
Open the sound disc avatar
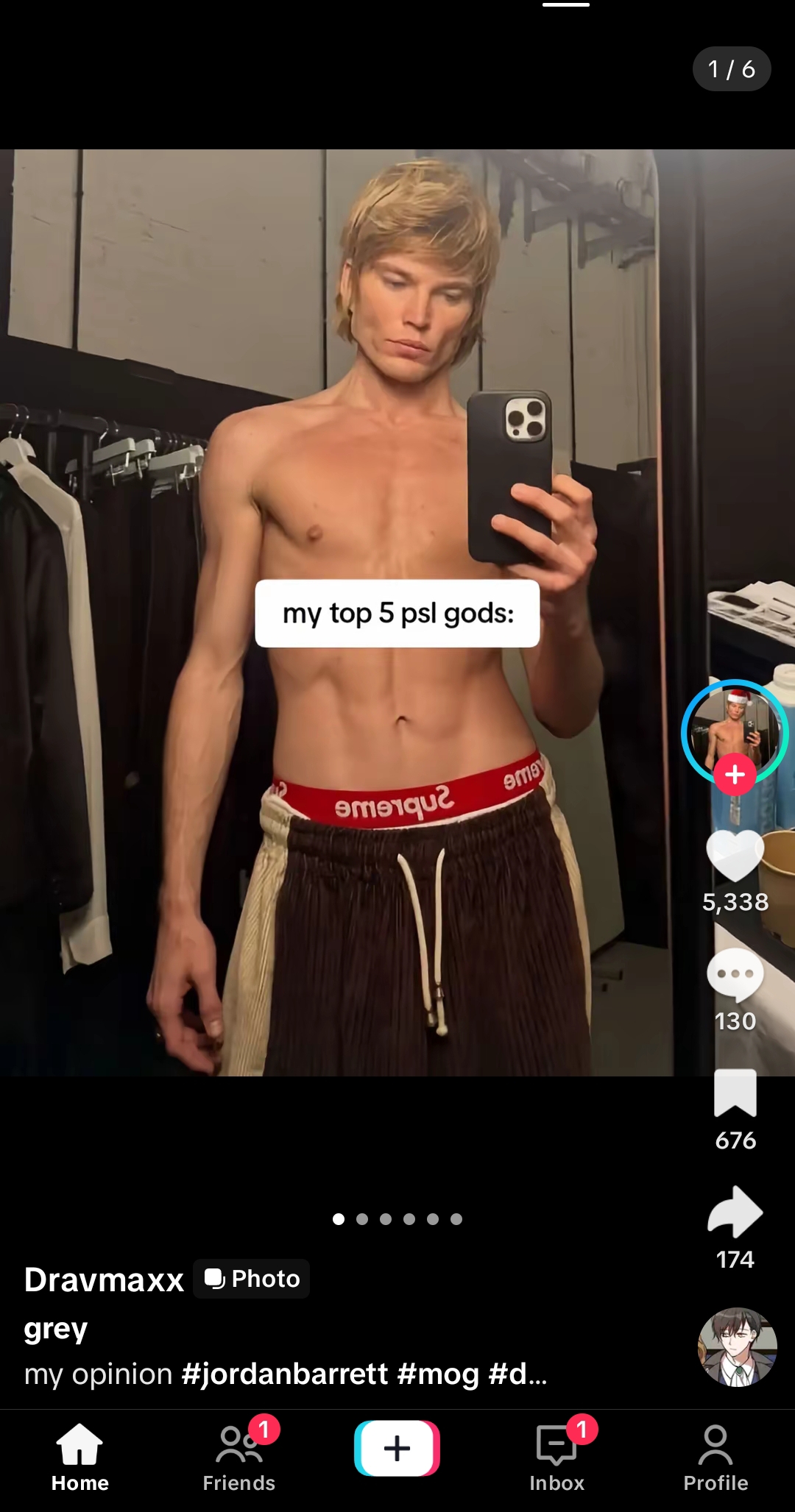coord(737,1347)
